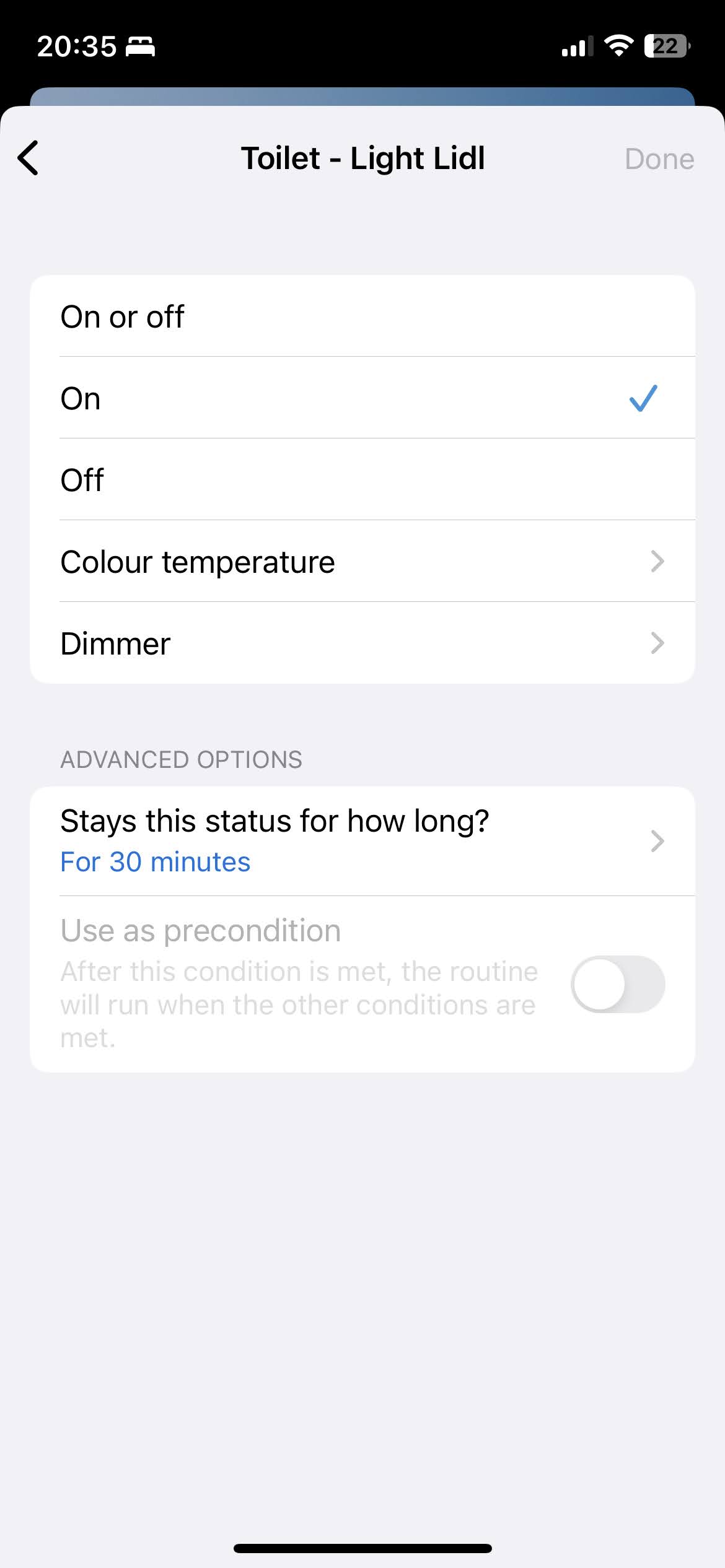The height and width of the screenshot is (1568, 725).
Task: Go back using the top-left arrow
Action: tap(29, 158)
